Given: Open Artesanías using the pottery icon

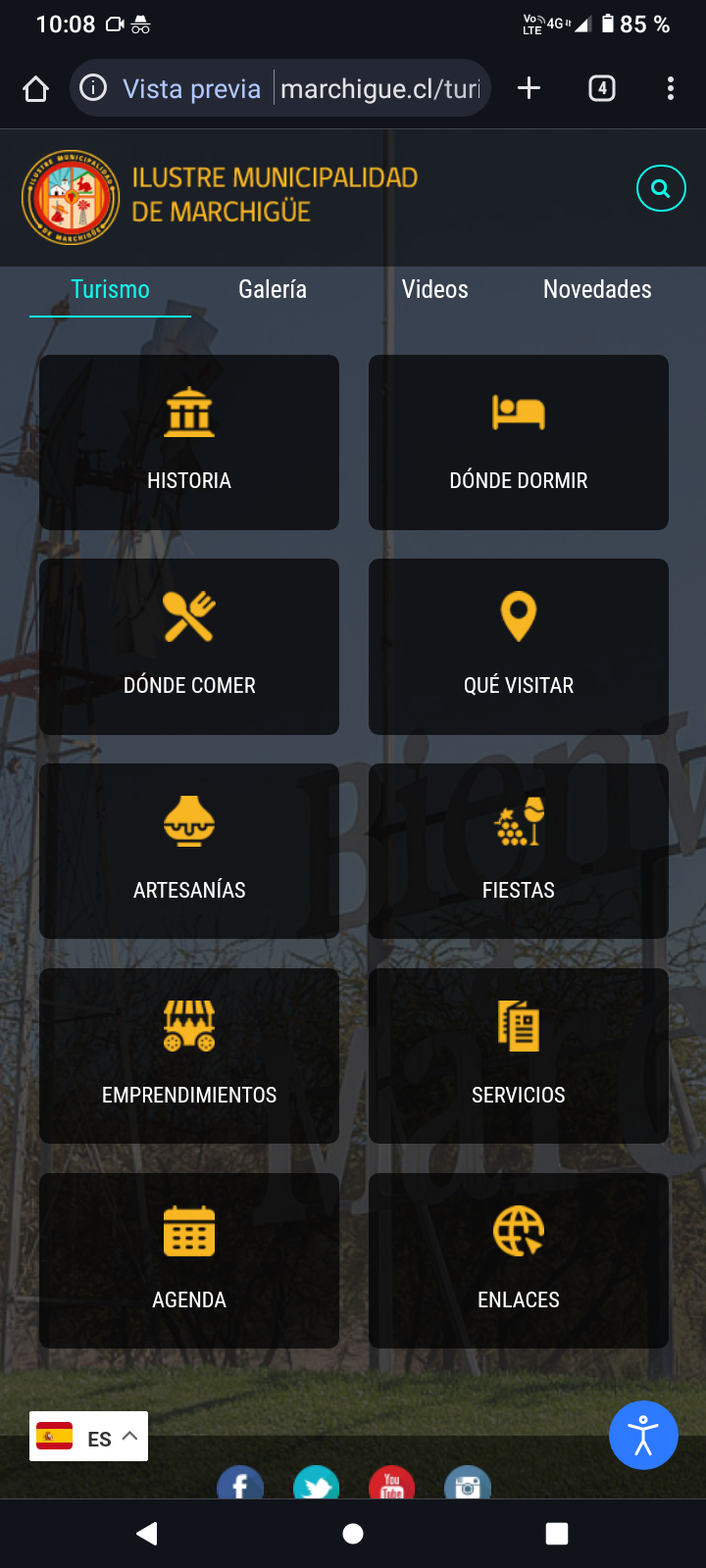Looking at the screenshot, I should point(188,821).
